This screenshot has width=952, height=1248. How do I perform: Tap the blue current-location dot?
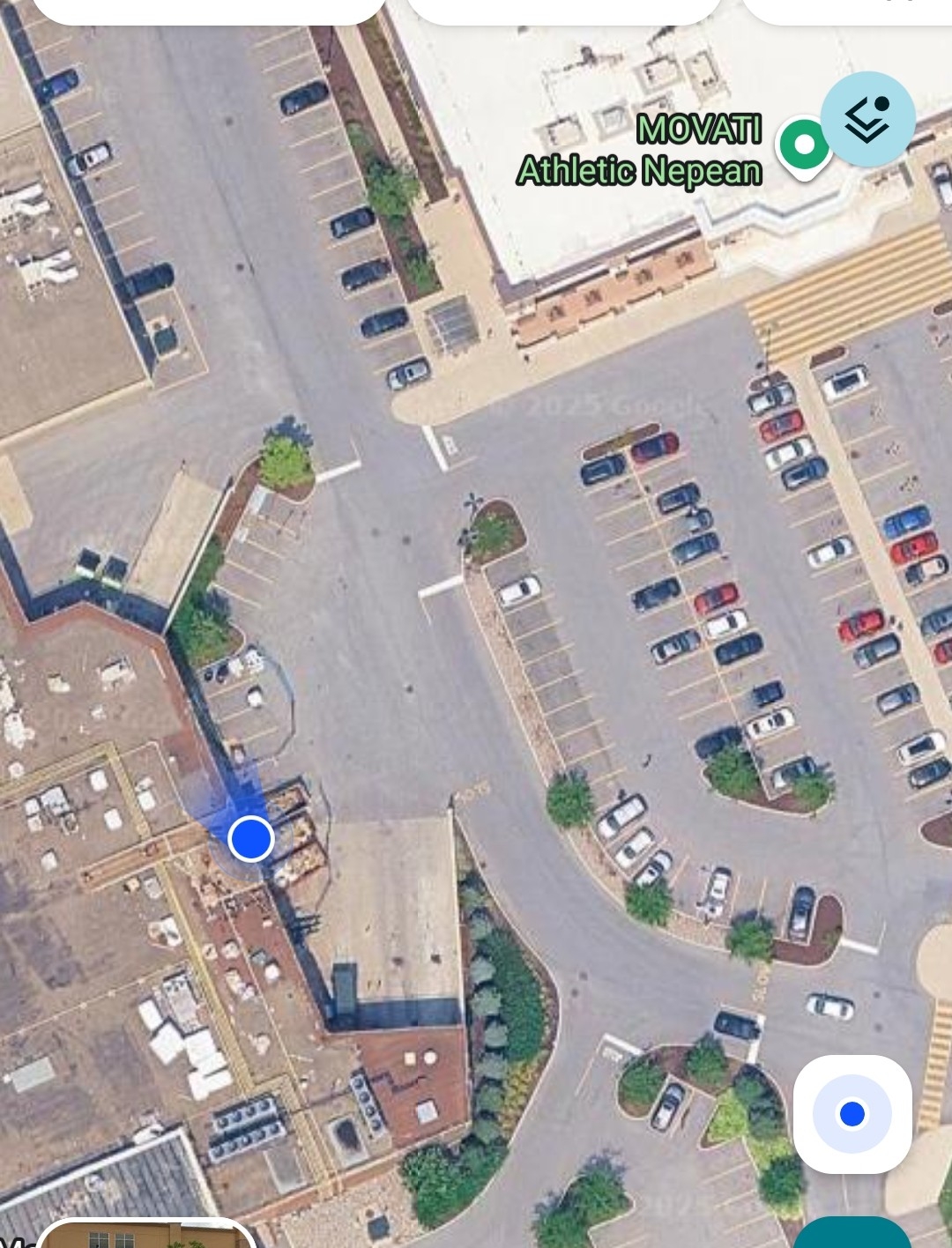pos(250,837)
